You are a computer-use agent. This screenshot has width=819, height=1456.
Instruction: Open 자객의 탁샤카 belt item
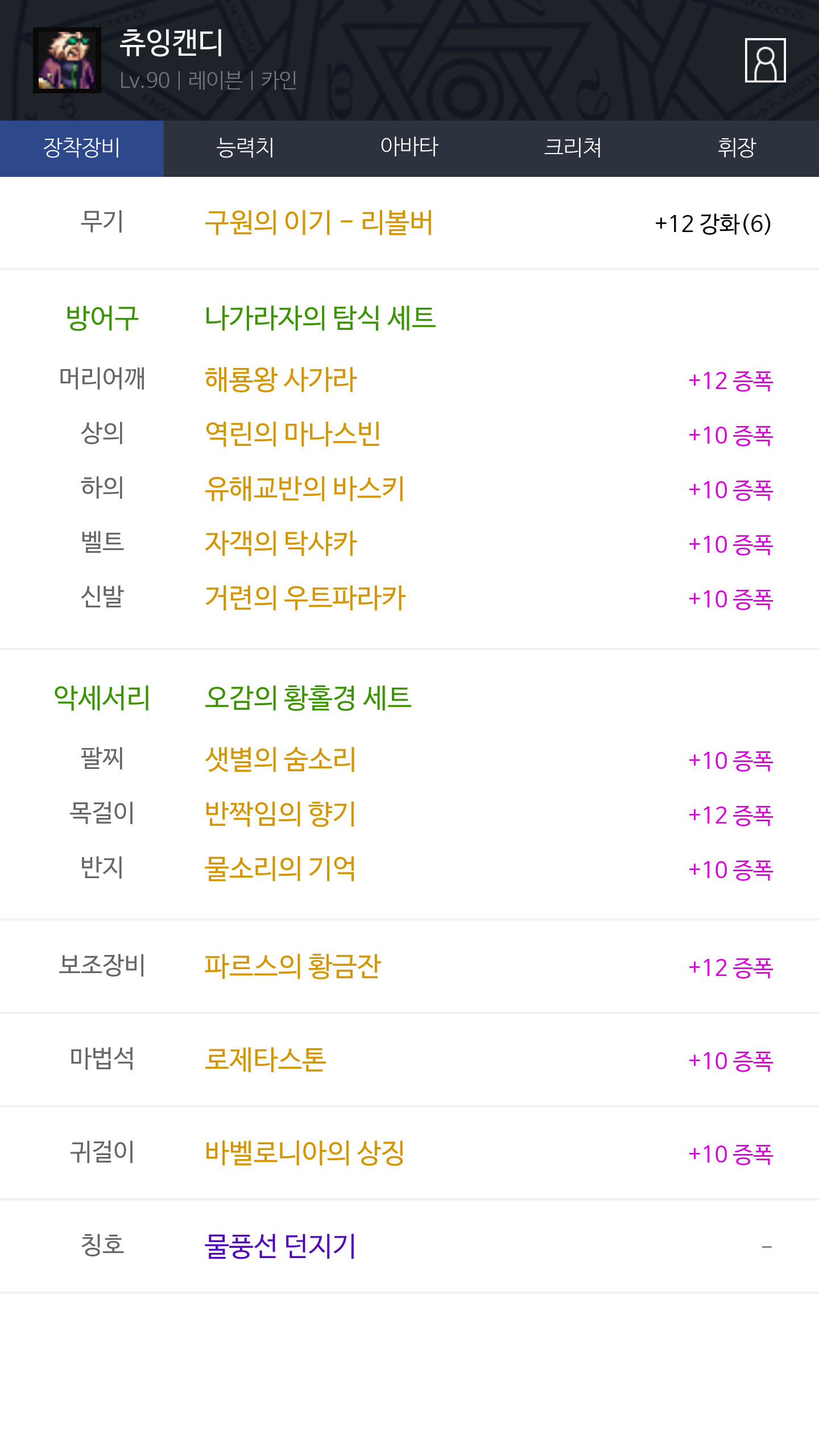click(x=280, y=543)
